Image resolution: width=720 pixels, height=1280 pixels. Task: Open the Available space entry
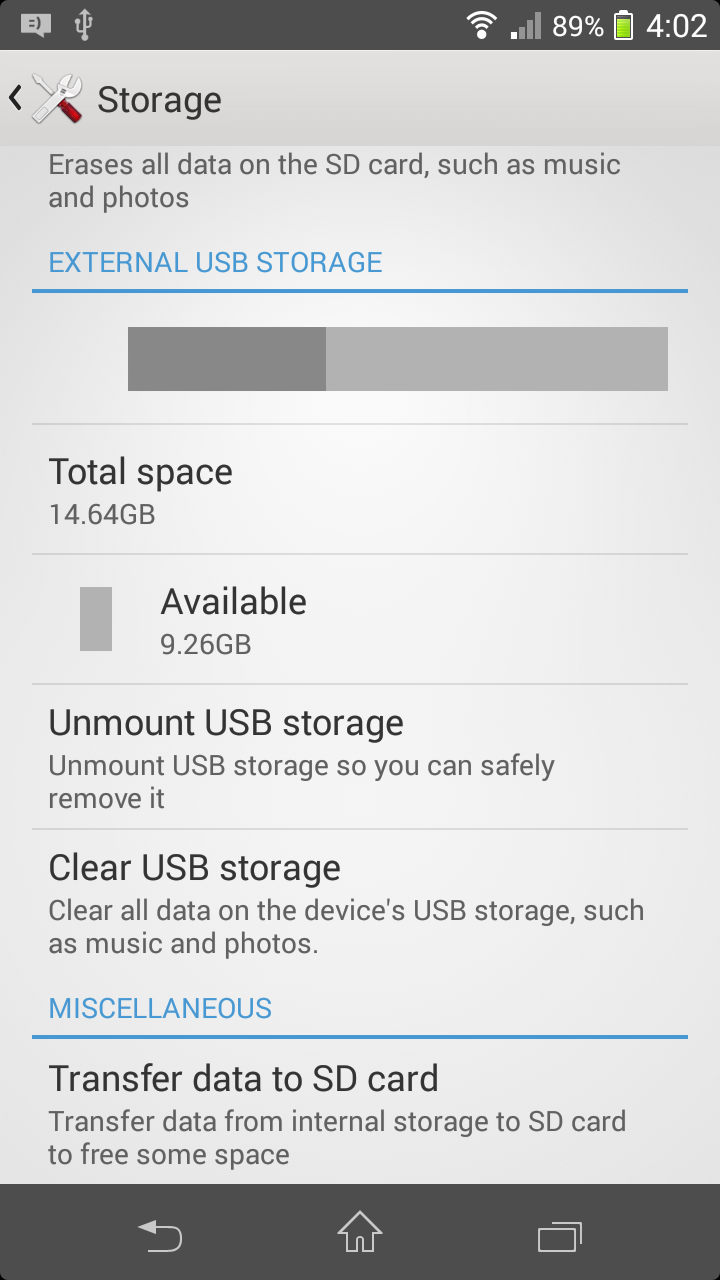click(x=360, y=620)
